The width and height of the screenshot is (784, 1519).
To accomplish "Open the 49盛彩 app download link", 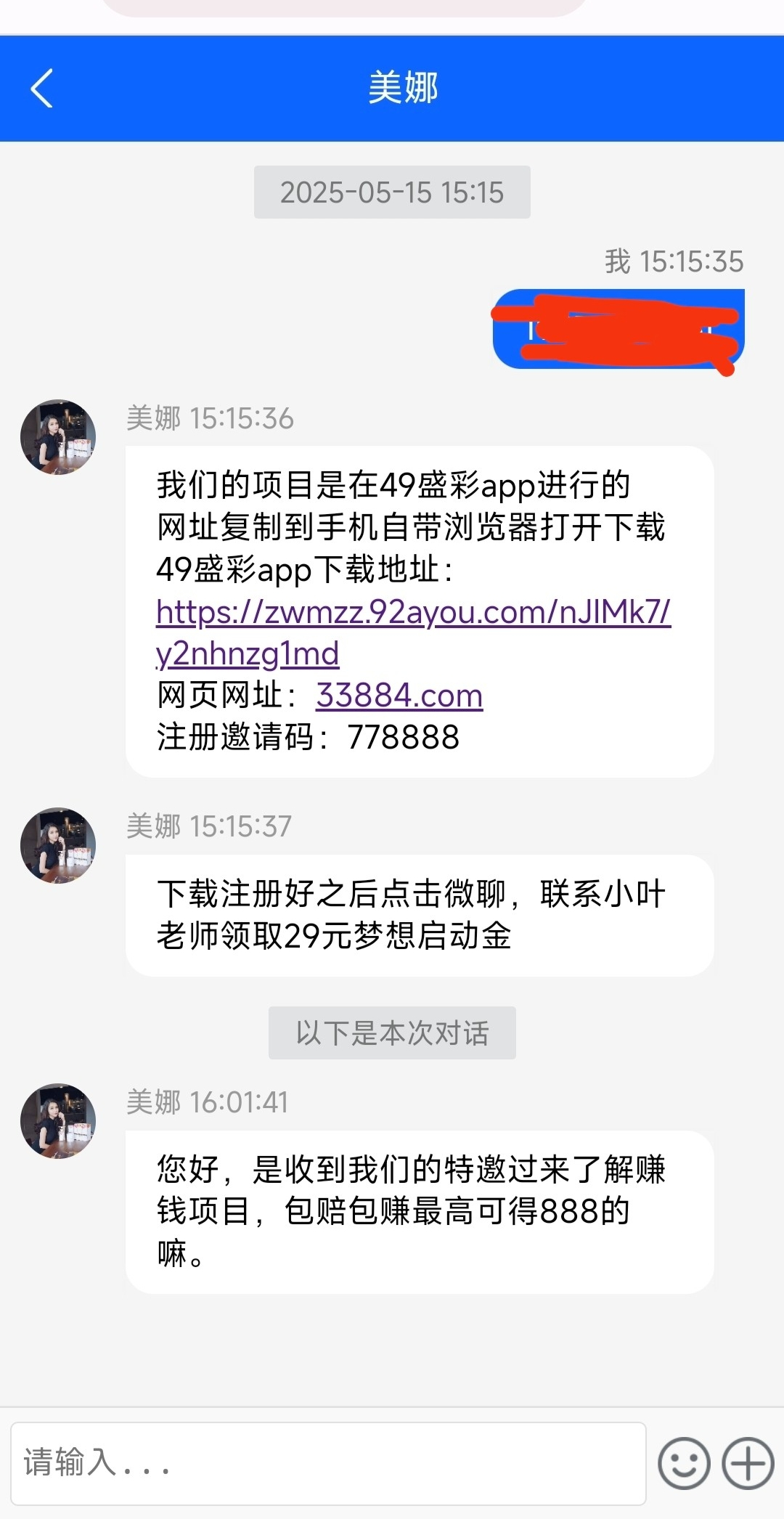I will coord(412,613).
